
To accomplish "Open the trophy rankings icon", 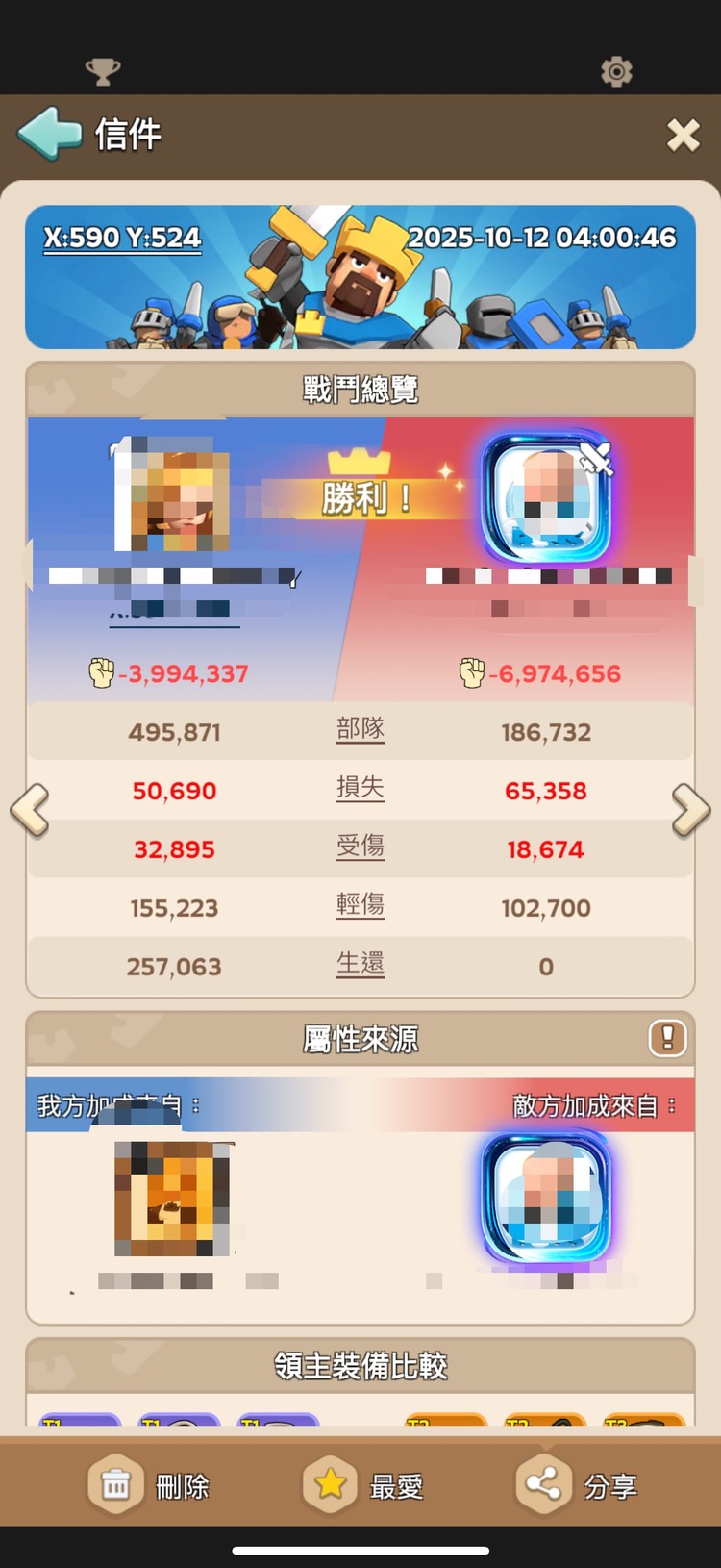I will pos(103,71).
